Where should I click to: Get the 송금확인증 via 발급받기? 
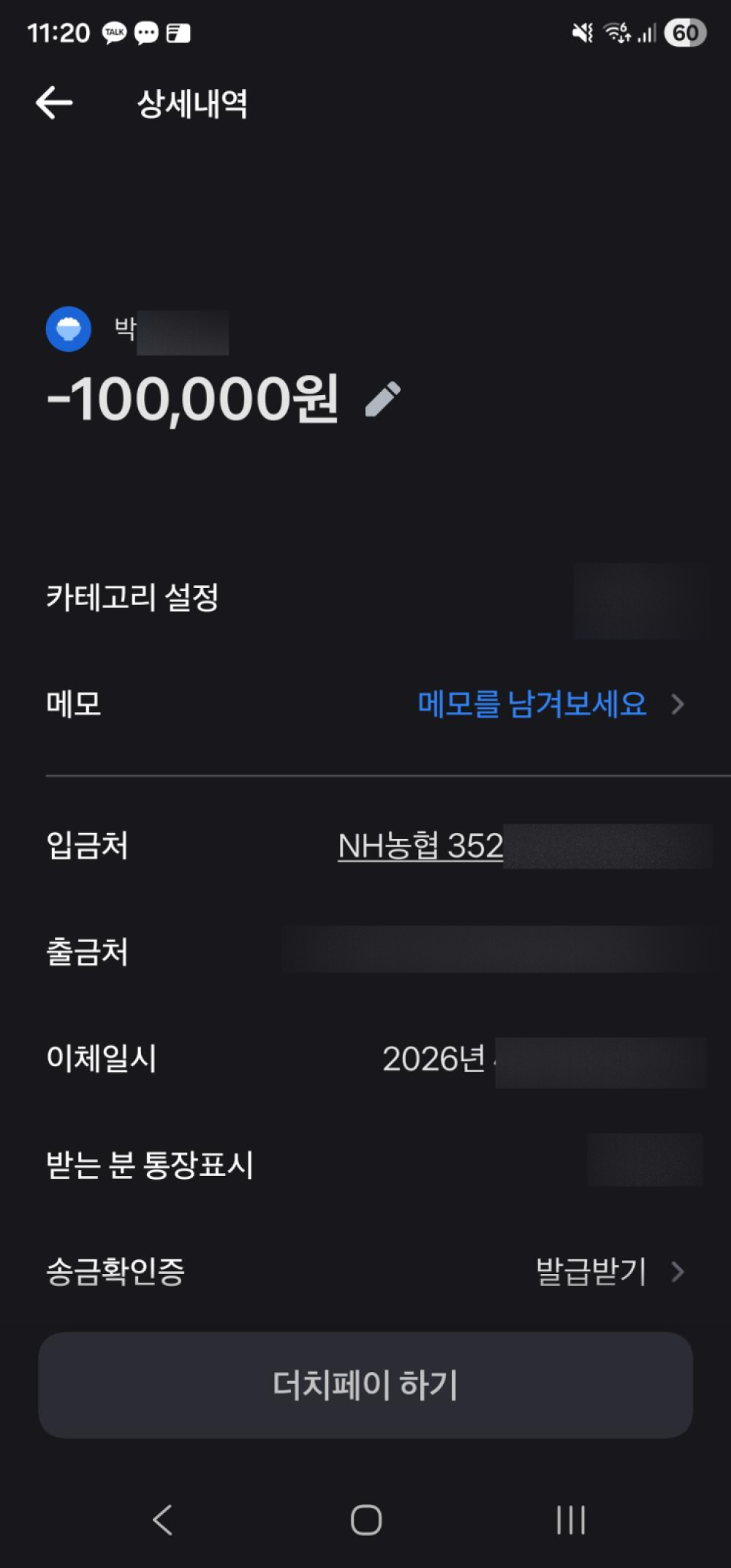pos(610,1271)
